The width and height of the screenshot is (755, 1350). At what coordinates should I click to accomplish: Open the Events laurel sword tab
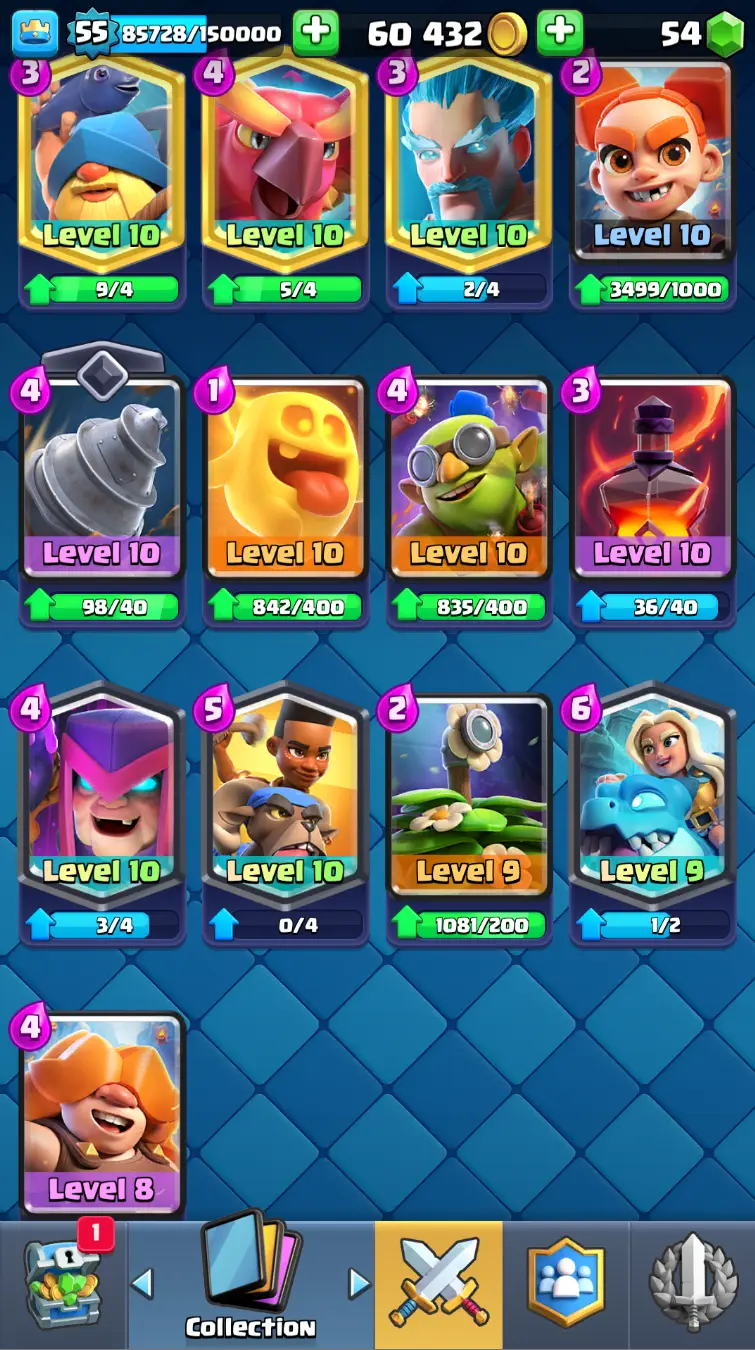[693, 1285]
